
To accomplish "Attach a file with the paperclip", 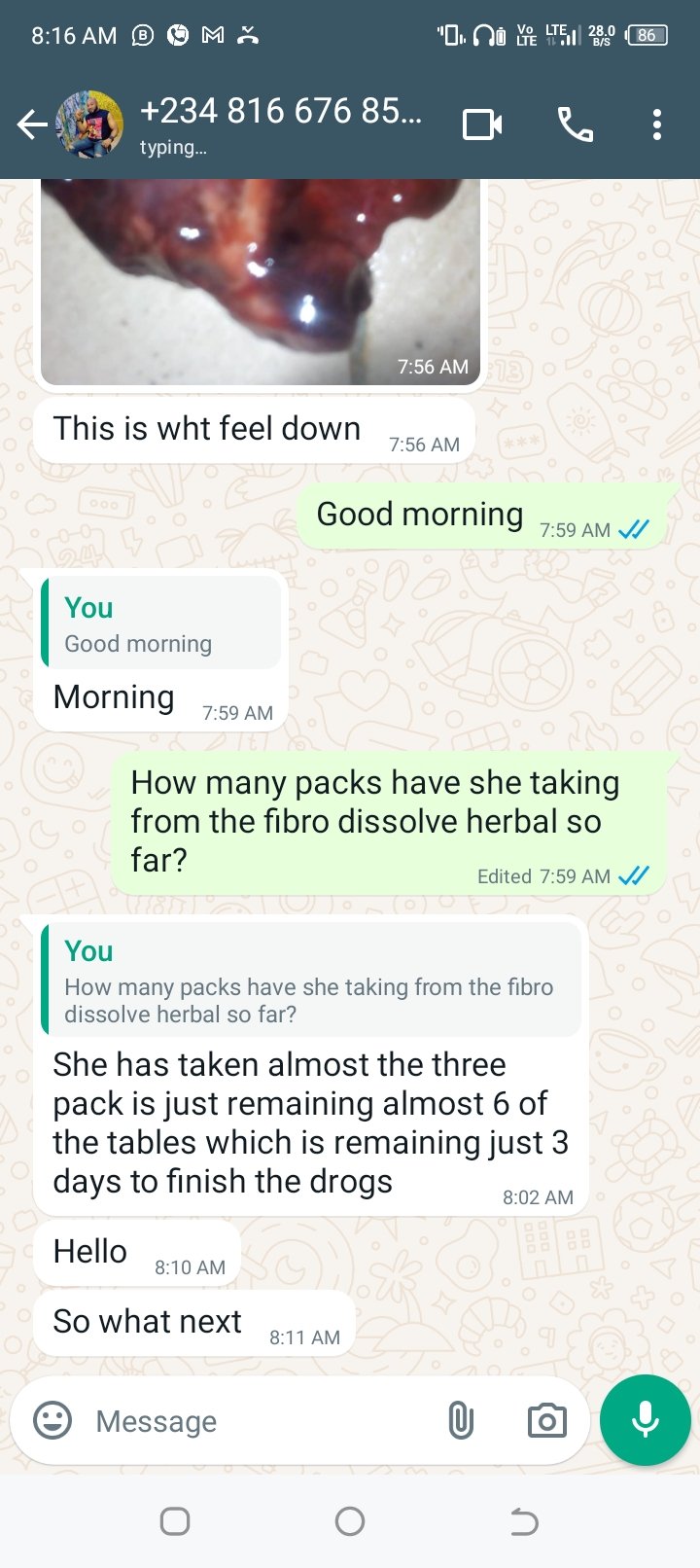I will pos(461,1421).
